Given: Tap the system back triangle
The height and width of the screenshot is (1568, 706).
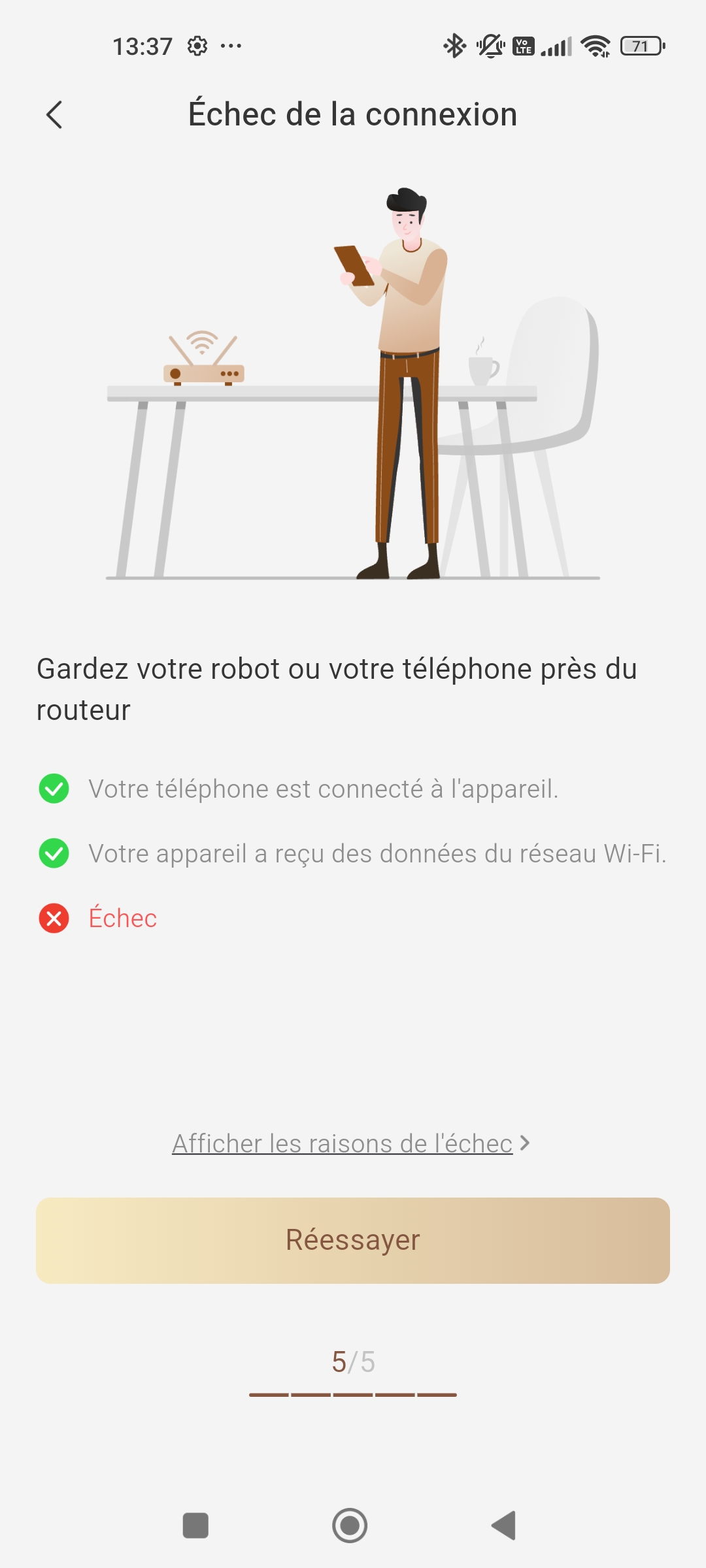Looking at the screenshot, I should pos(504,1526).
